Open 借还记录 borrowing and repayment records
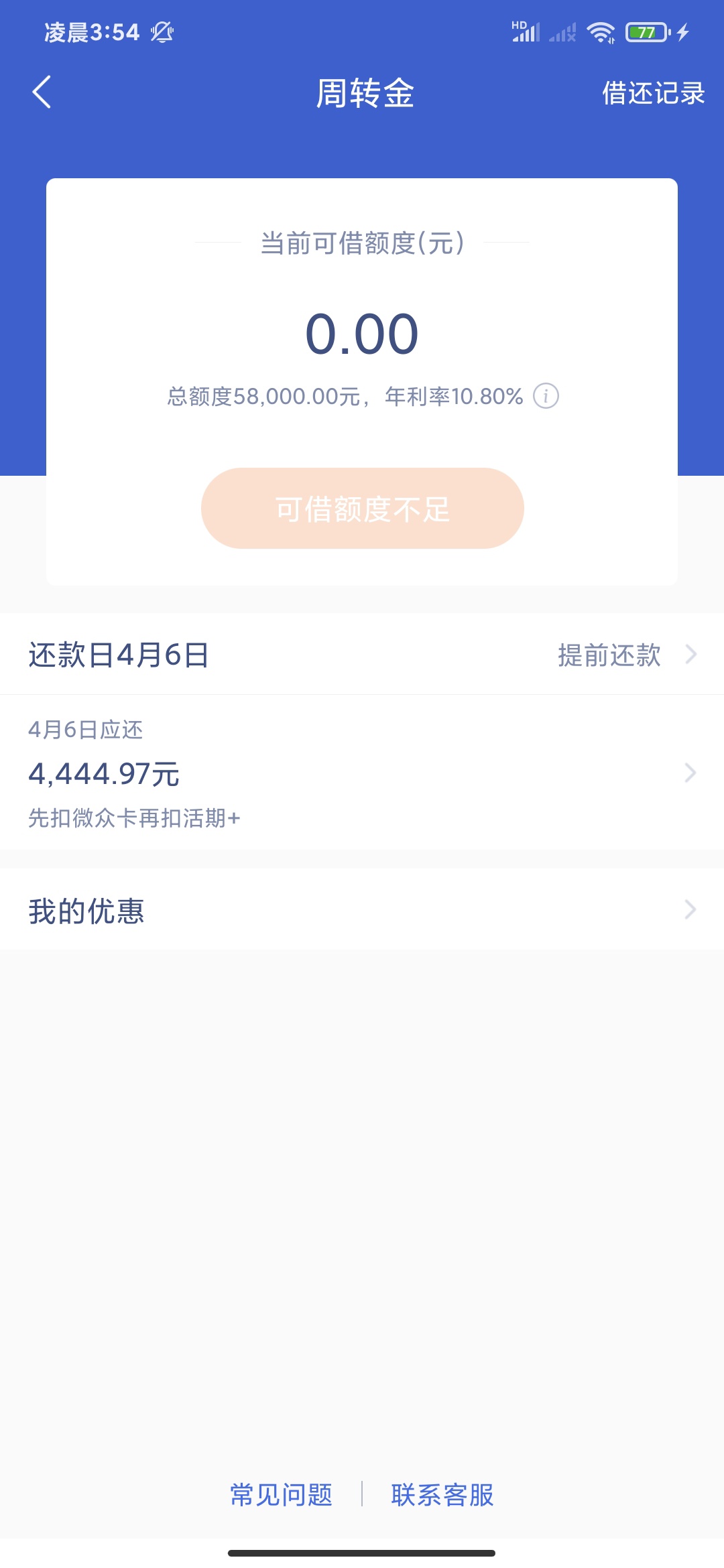 tap(653, 93)
